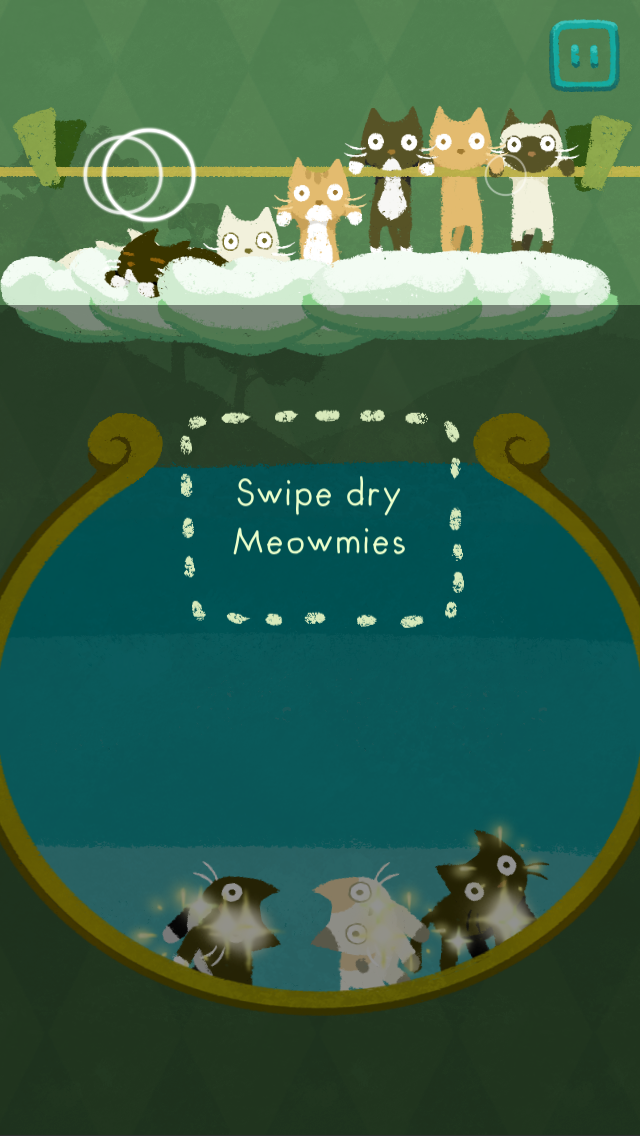Pause the game
This screenshot has width=640, height=1136.
[x=583, y=54]
